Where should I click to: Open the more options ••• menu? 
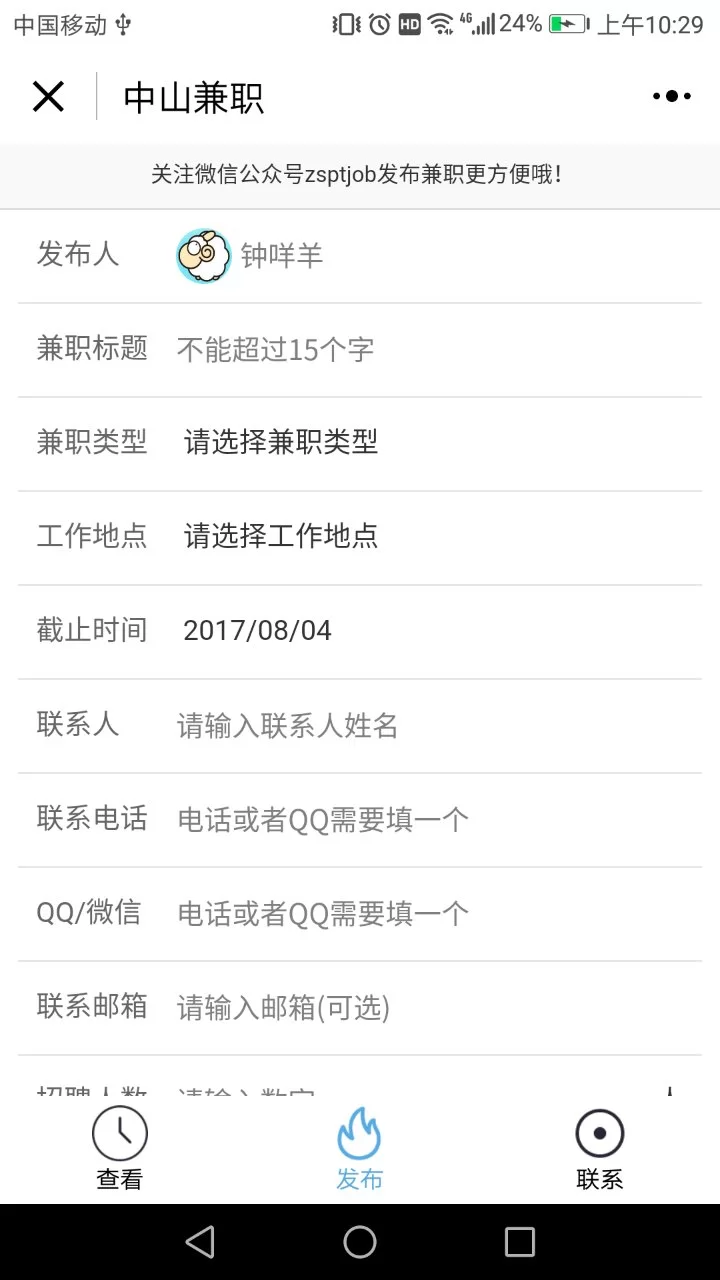point(671,96)
